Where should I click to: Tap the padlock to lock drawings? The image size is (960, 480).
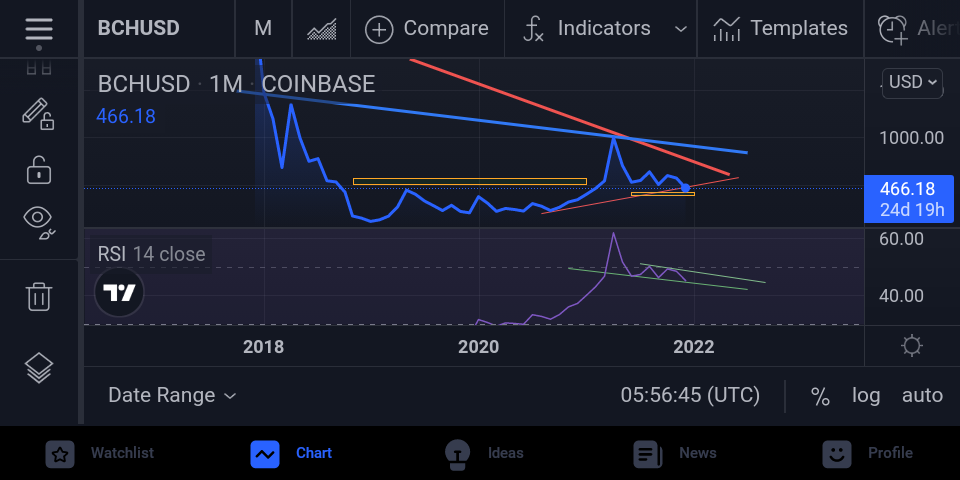pos(39,170)
